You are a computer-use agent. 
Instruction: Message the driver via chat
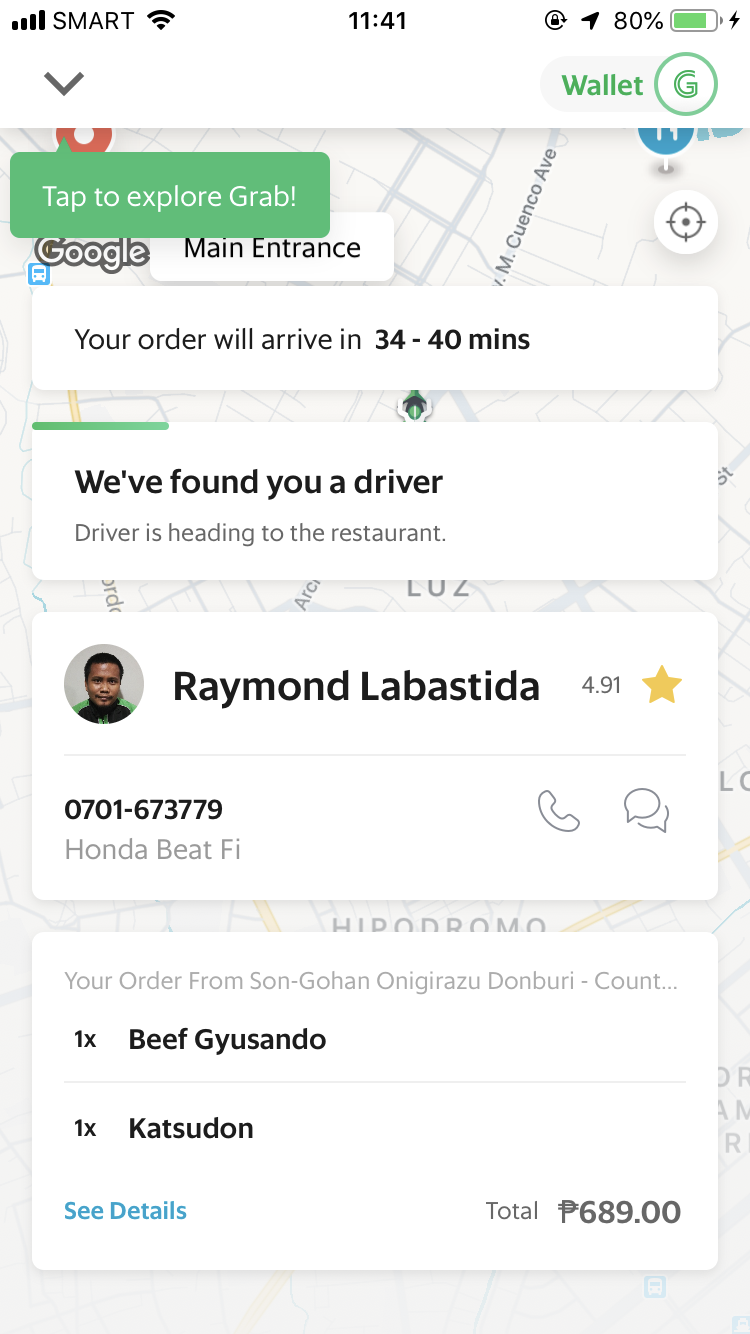click(646, 811)
